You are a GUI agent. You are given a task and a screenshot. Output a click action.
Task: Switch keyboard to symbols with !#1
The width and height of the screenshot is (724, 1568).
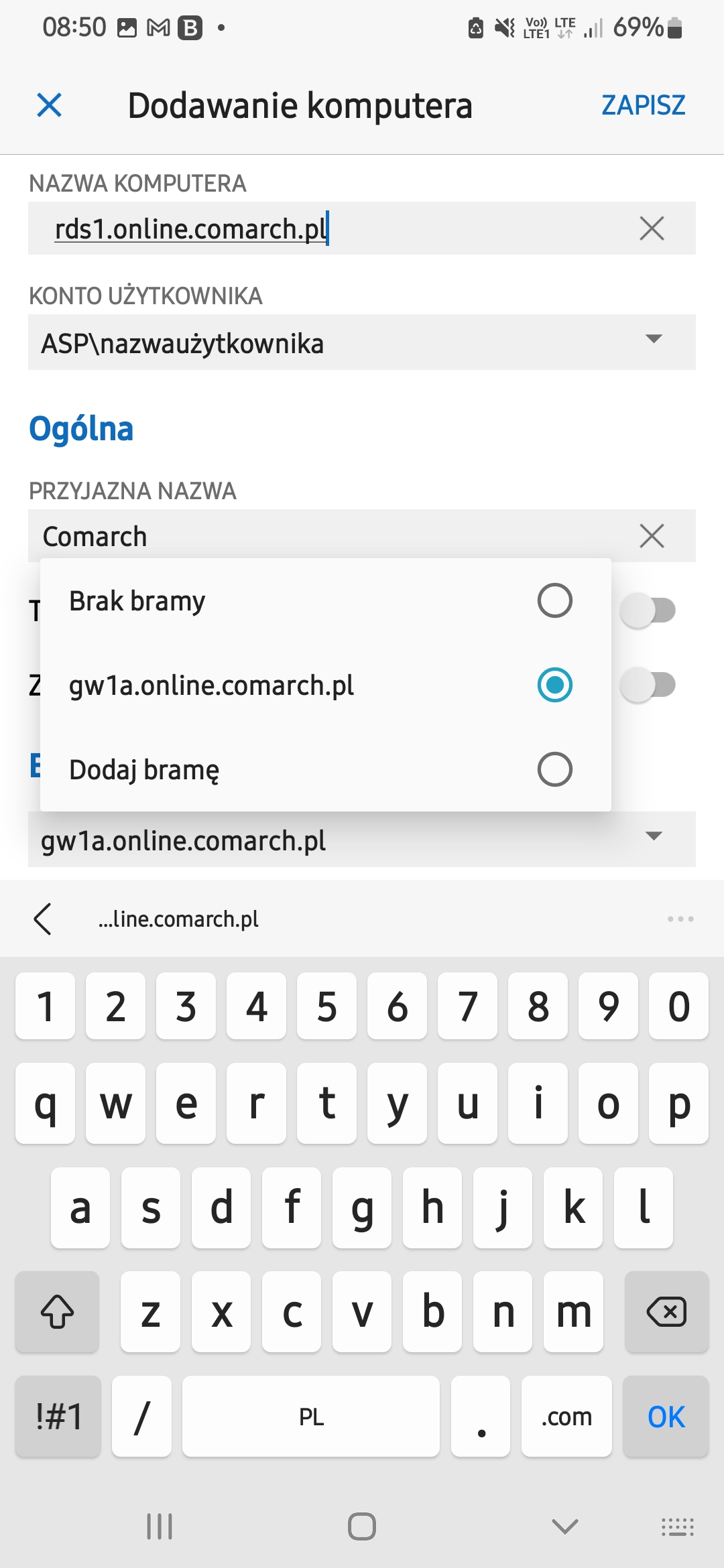click(58, 1417)
